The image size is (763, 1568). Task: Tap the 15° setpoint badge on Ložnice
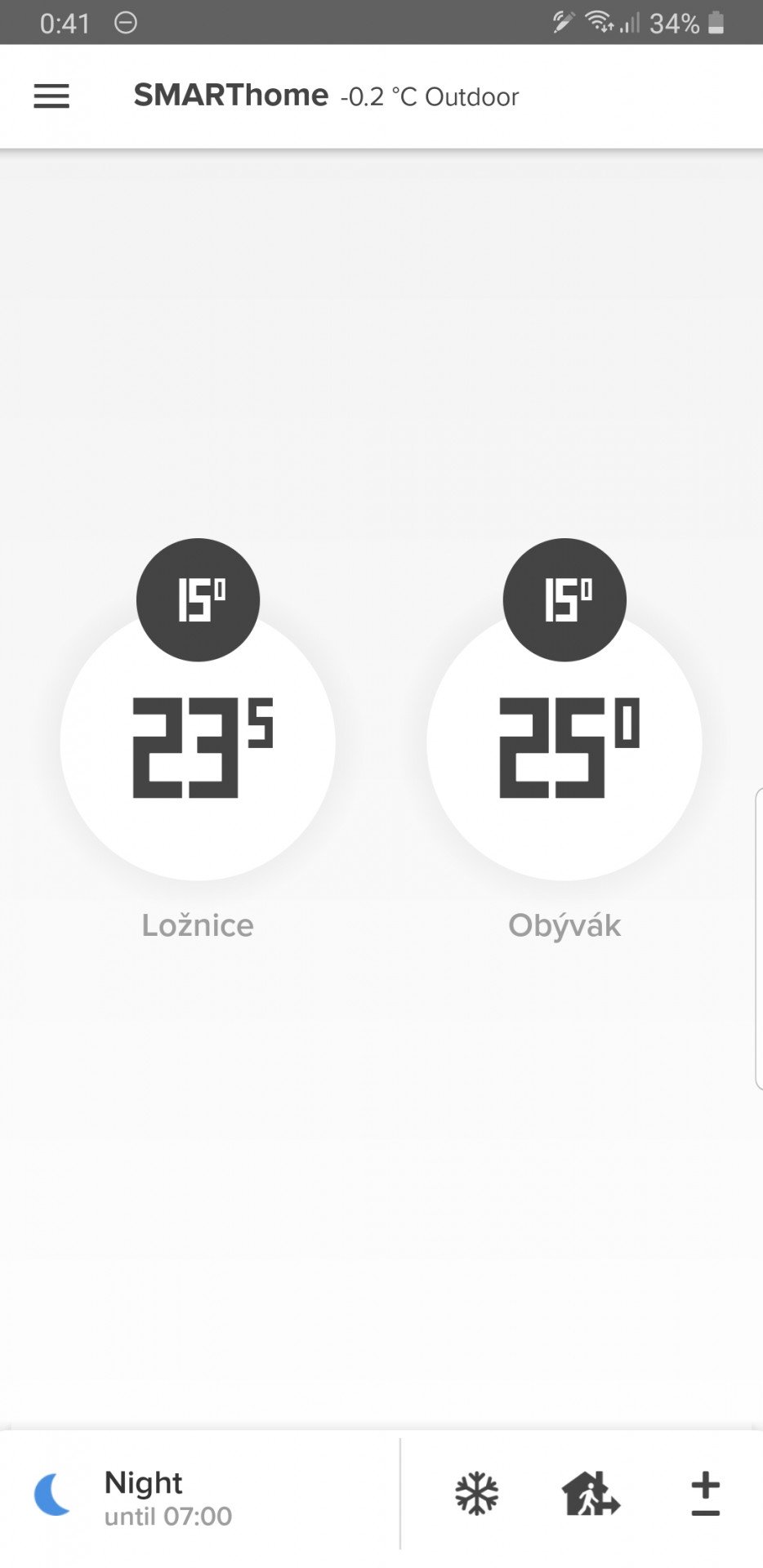[198, 599]
